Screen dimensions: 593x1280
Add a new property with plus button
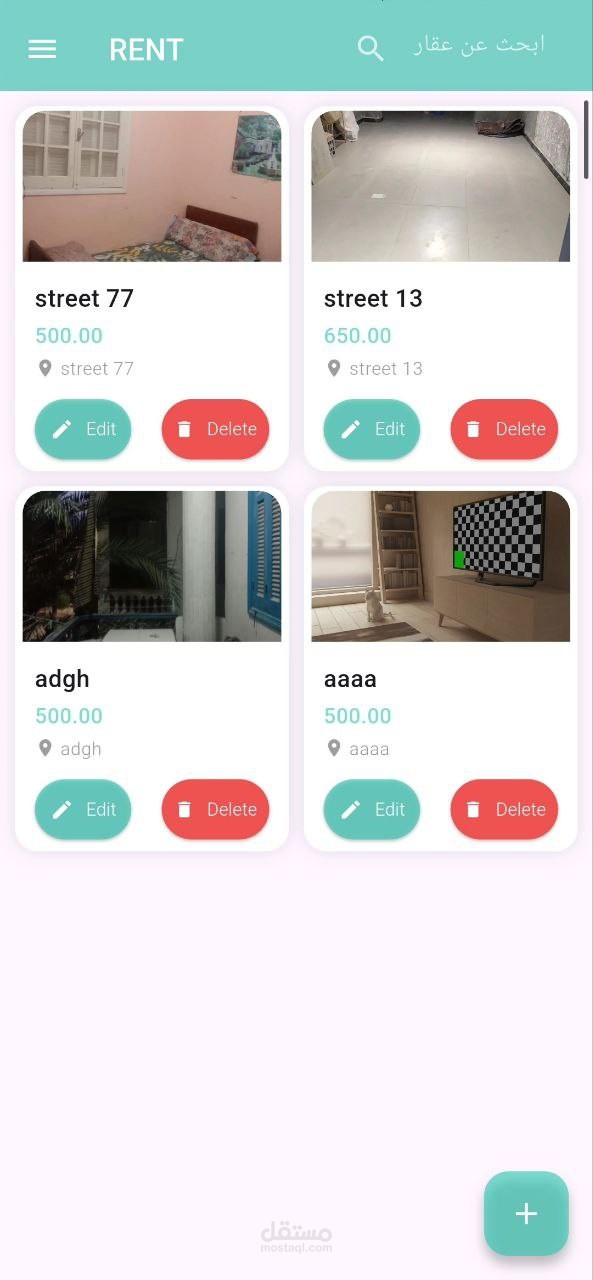coord(526,1213)
